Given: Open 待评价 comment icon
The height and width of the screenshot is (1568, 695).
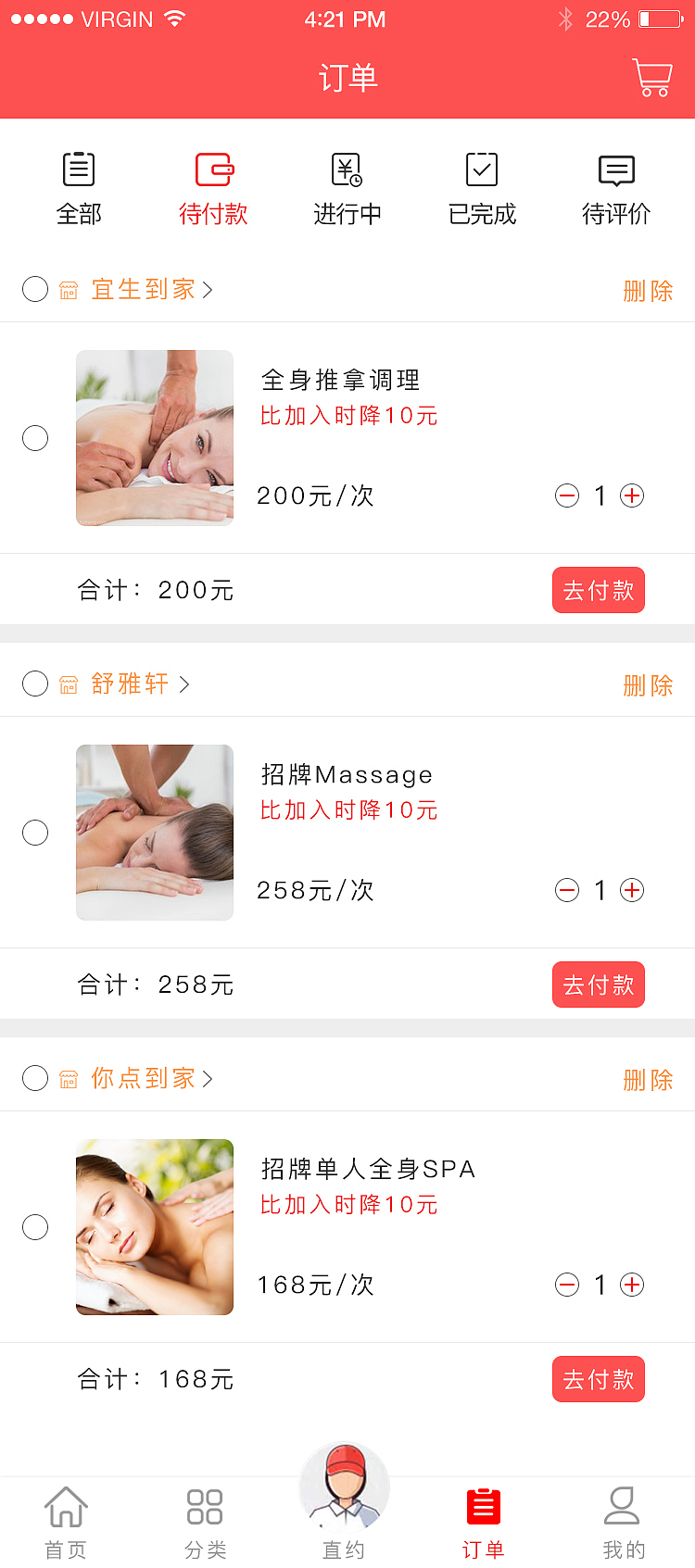Looking at the screenshot, I should point(616,169).
